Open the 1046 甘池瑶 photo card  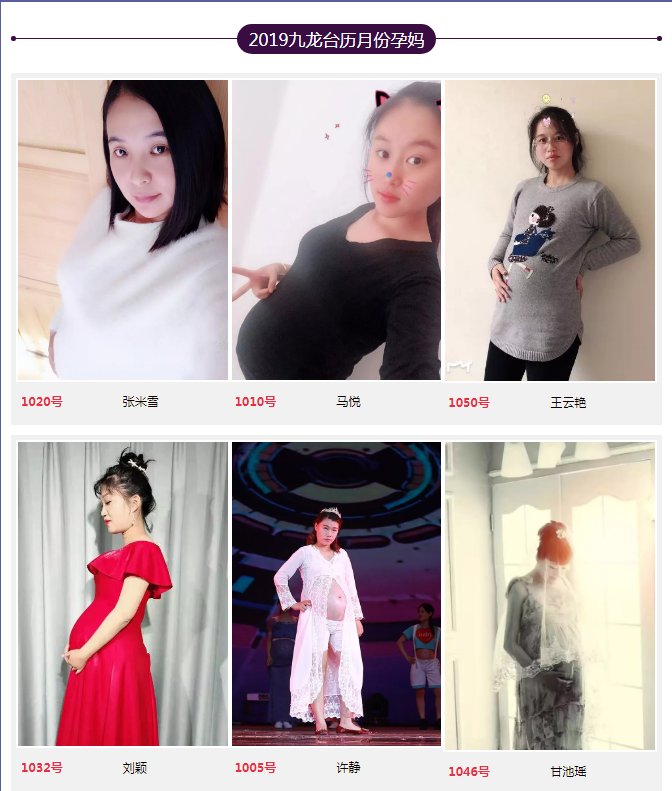tap(550, 596)
